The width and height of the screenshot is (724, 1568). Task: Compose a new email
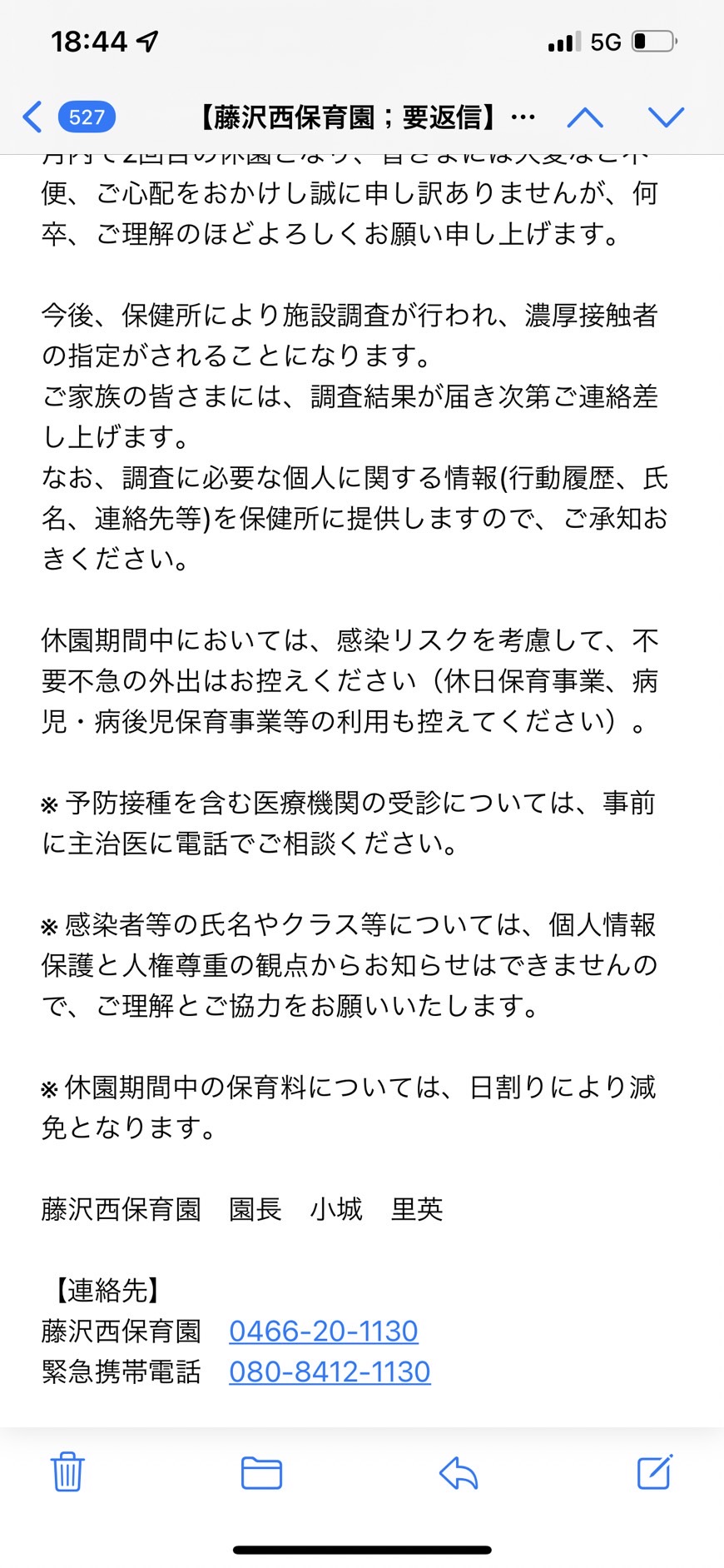[x=655, y=1471]
